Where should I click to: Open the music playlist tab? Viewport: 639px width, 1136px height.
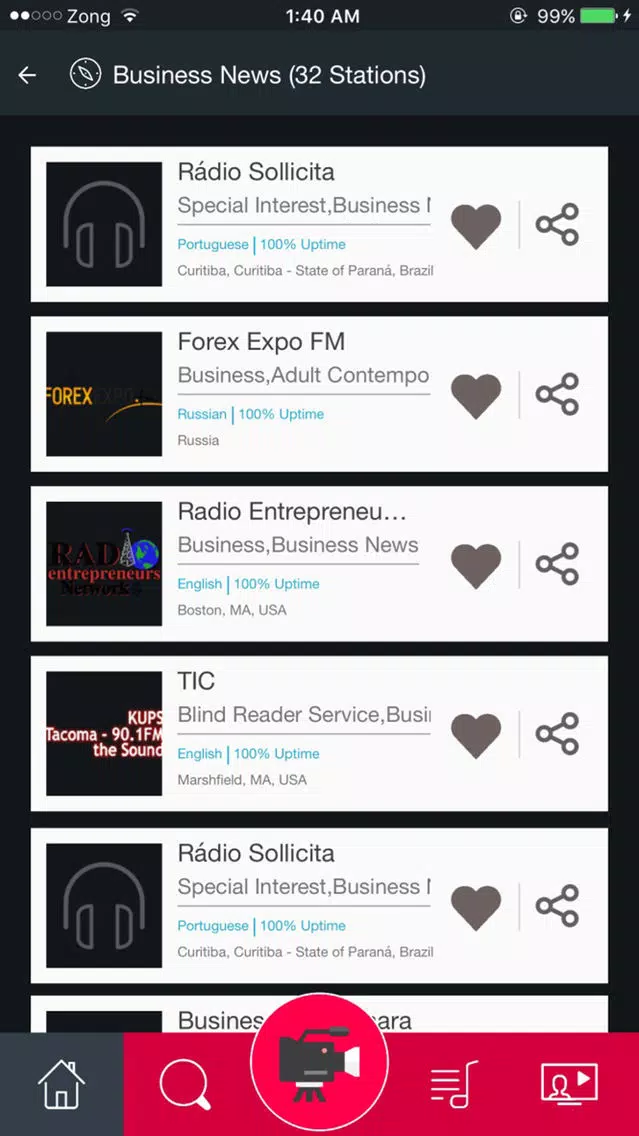[x=454, y=1085]
